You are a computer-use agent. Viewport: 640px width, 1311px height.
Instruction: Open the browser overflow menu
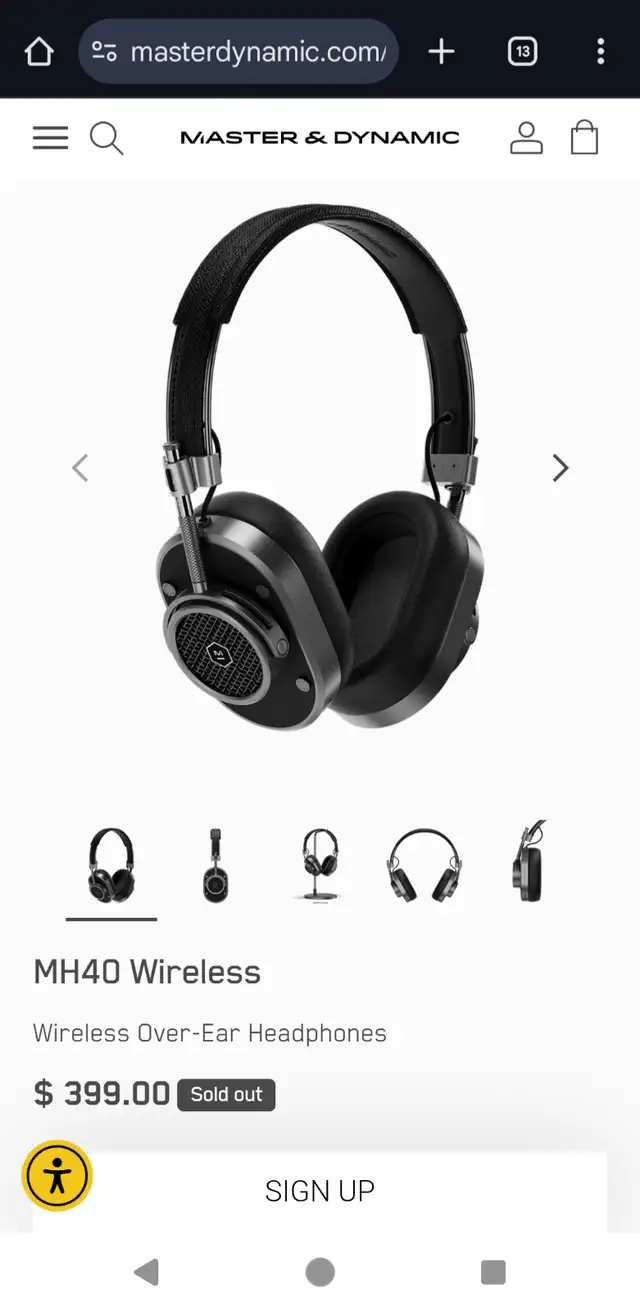click(x=600, y=51)
